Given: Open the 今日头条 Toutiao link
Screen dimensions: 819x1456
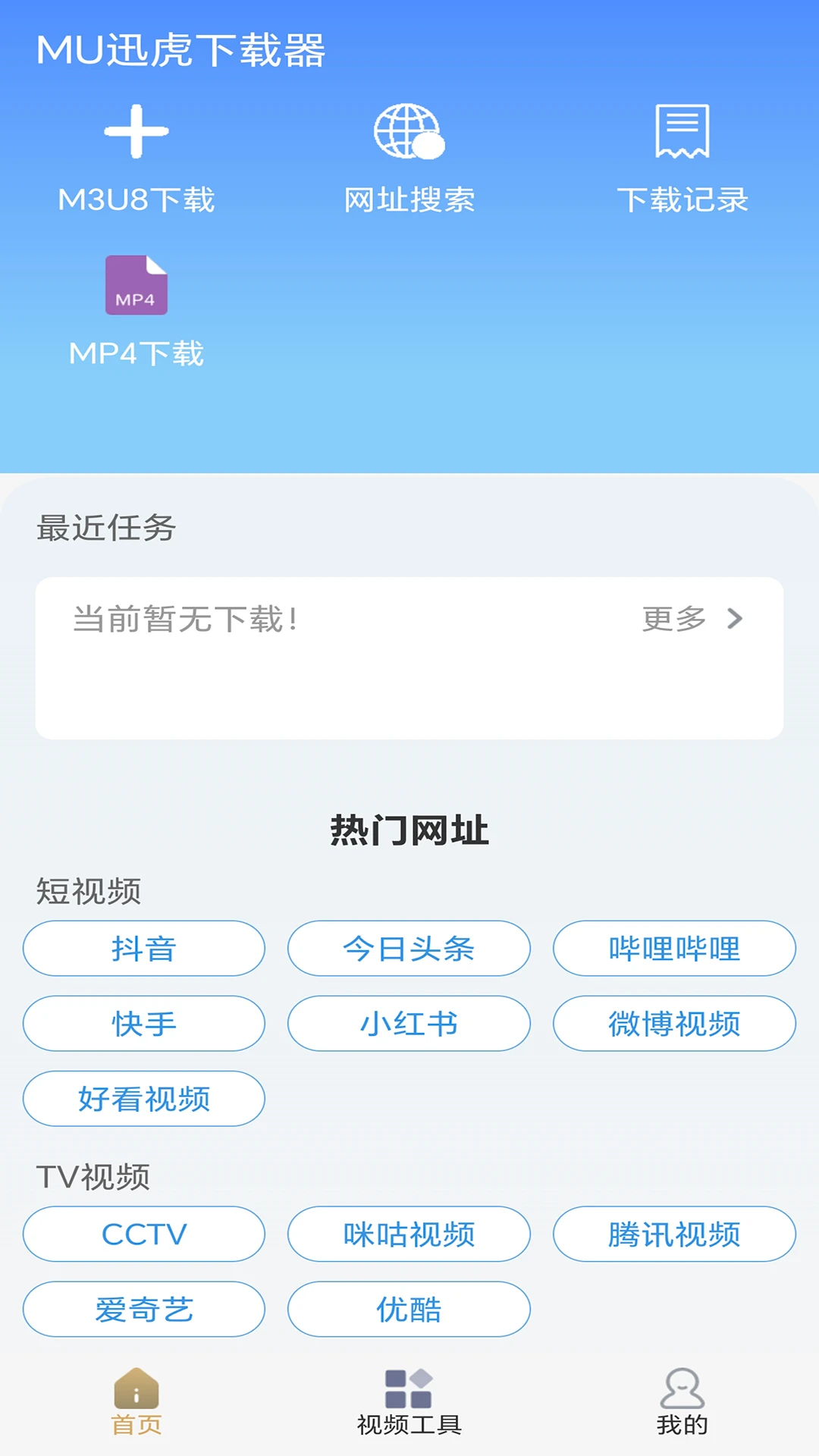Looking at the screenshot, I should [409, 949].
